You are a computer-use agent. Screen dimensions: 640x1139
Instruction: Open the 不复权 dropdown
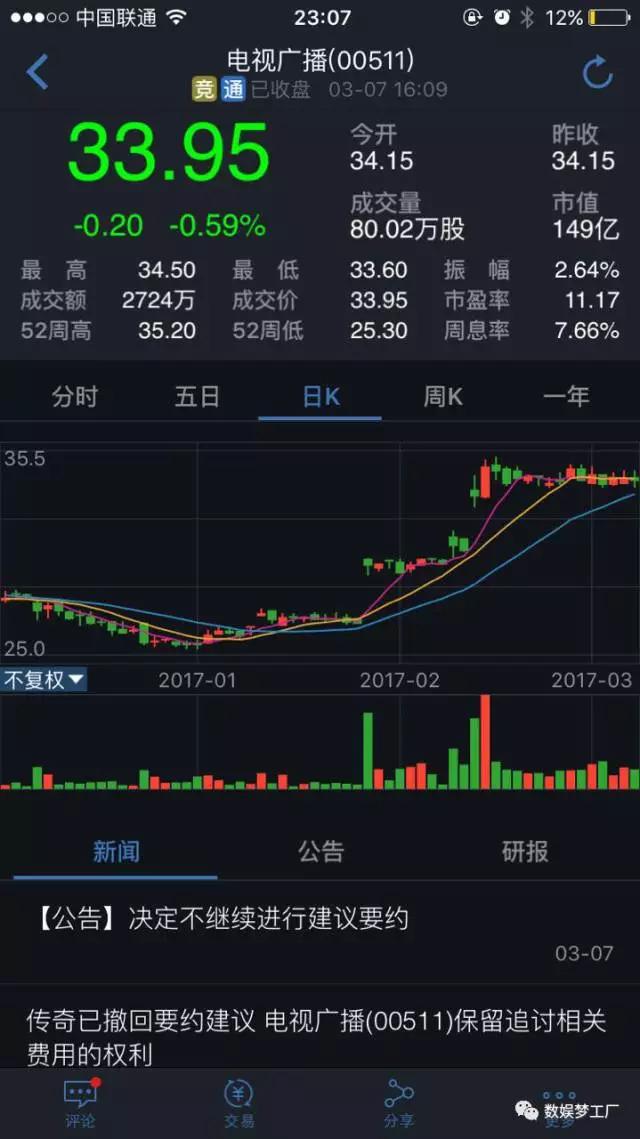point(44,680)
